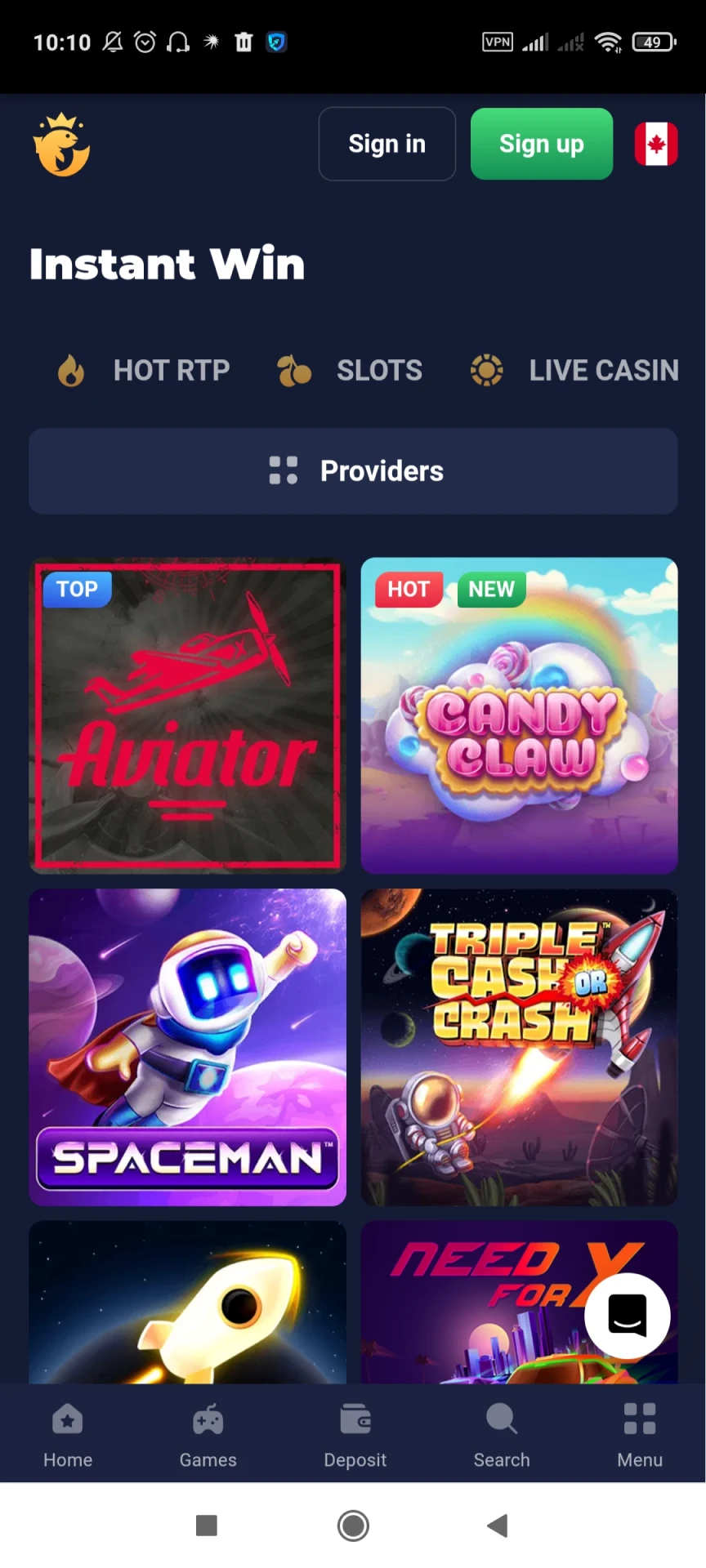This screenshot has height=1568, width=706.
Task: Select Home in the bottom navigation
Action: pyautogui.click(x=68, y=1433)
